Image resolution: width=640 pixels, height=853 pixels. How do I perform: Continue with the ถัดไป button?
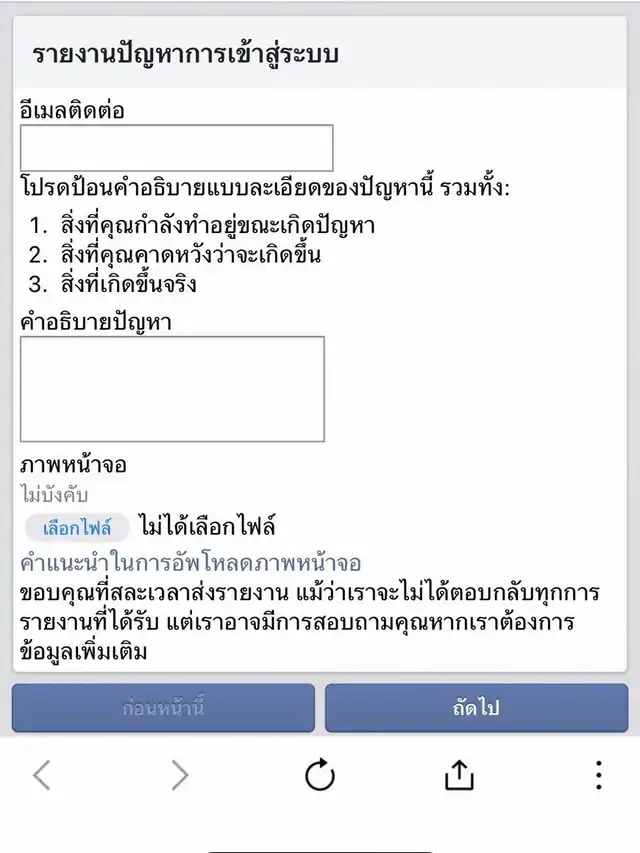(x=476, y=708)
